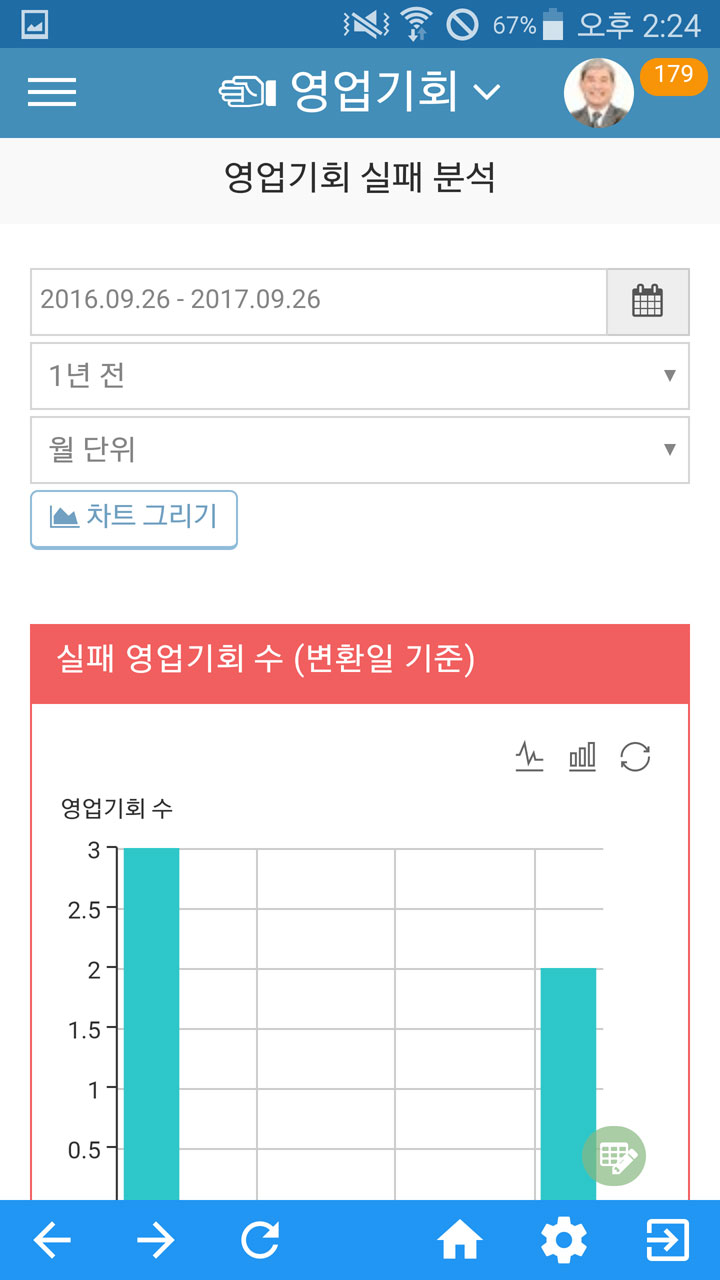The height and width of the screenshot is (1280, 720).
Task: Open the settings gear
Action: click(x=564, y=1241)
